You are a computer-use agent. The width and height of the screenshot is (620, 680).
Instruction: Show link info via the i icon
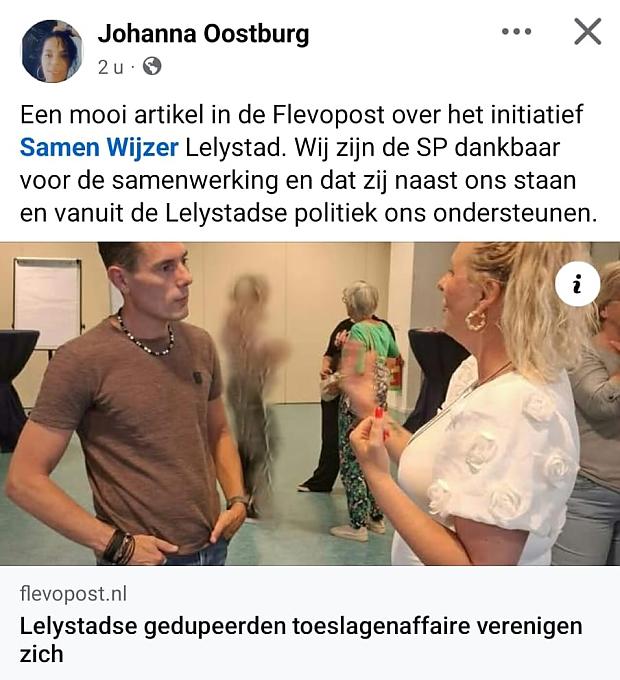(x=577, y=285)
